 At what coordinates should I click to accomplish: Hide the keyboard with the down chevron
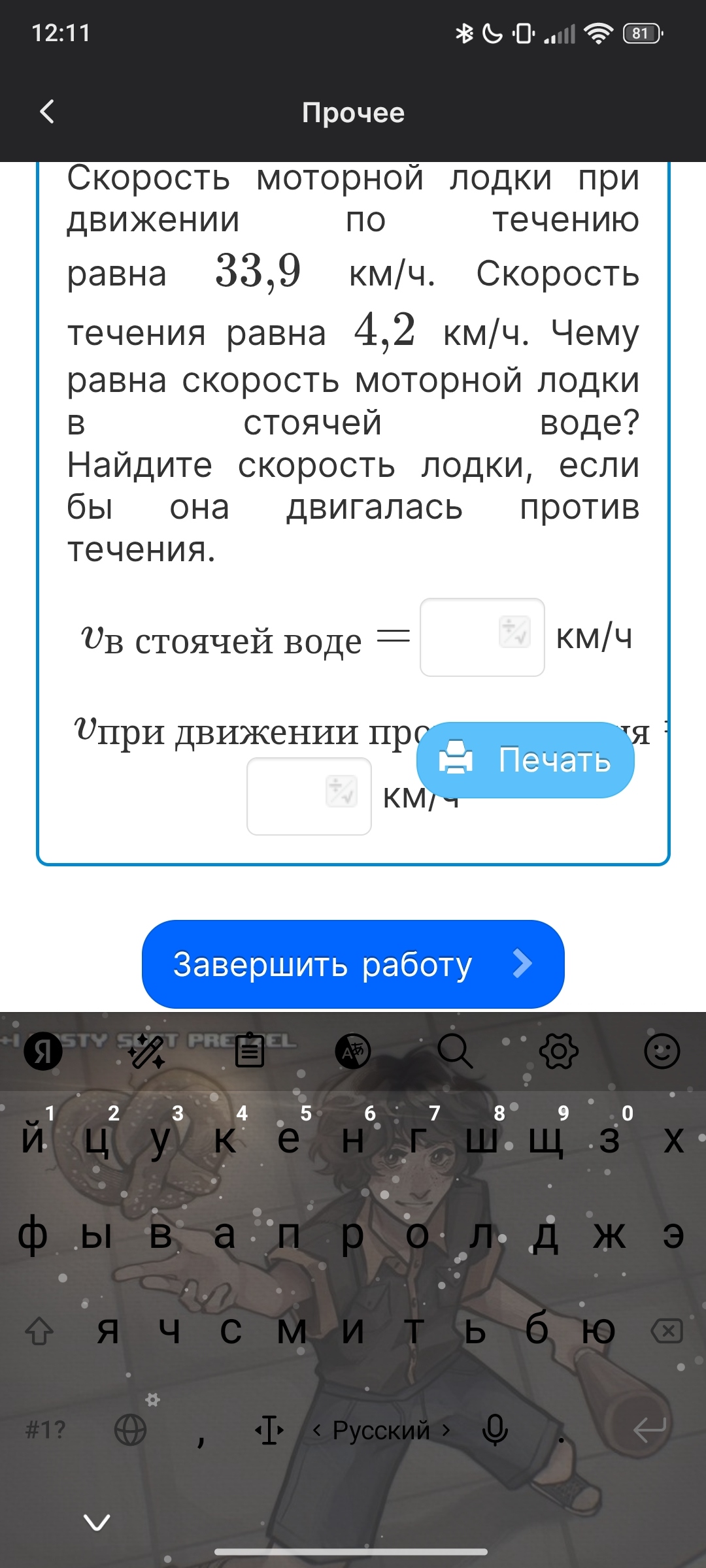(97, 1522)
